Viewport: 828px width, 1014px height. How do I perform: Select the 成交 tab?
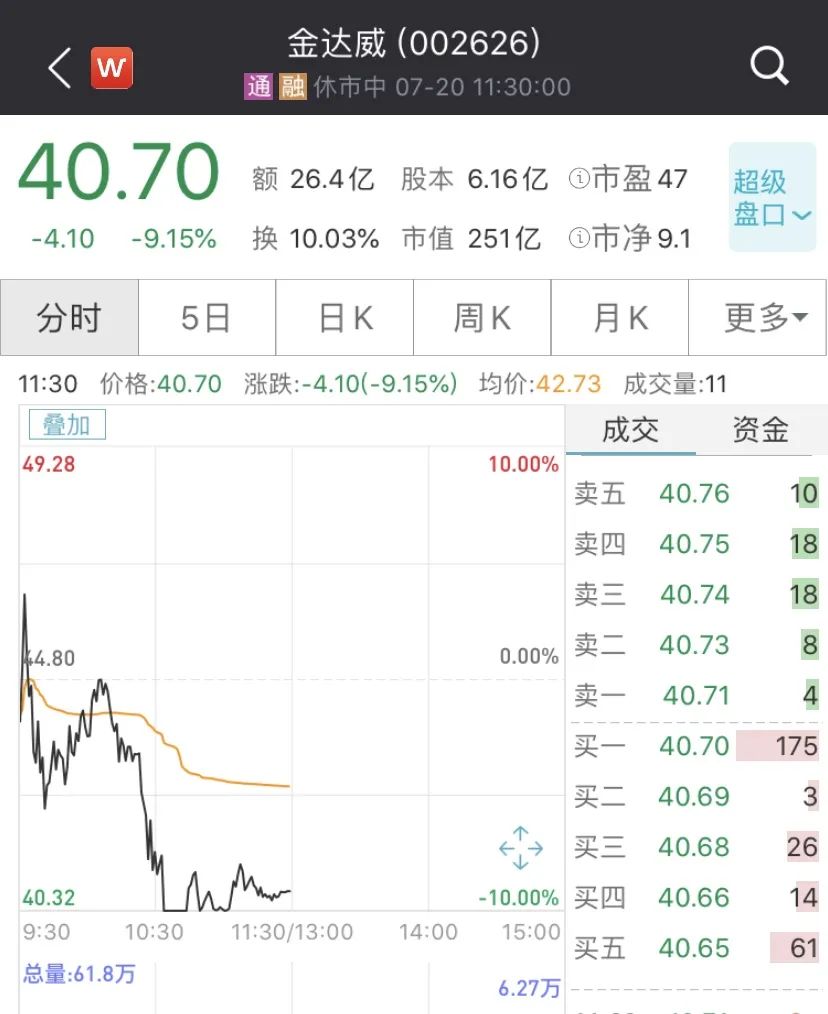coord(630,430)
